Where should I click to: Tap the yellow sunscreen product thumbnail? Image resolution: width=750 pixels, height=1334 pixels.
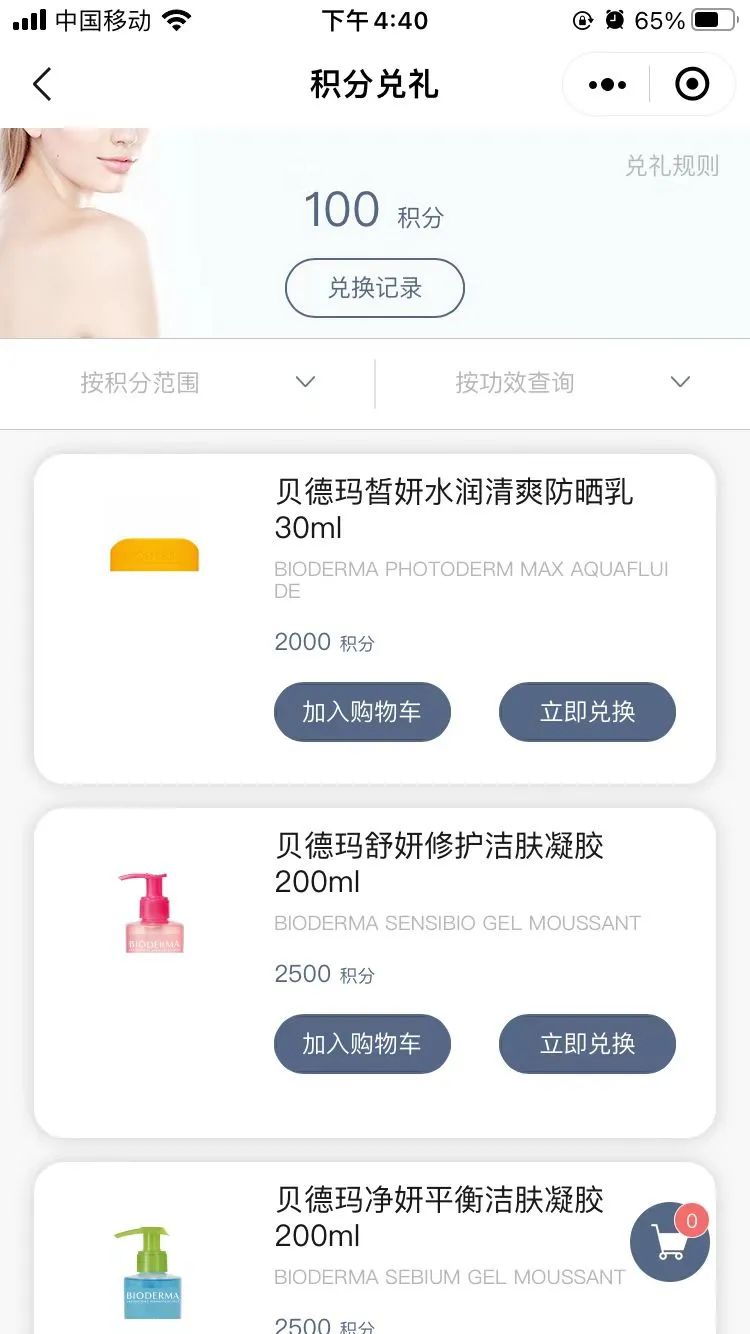(x=154, y=555)
